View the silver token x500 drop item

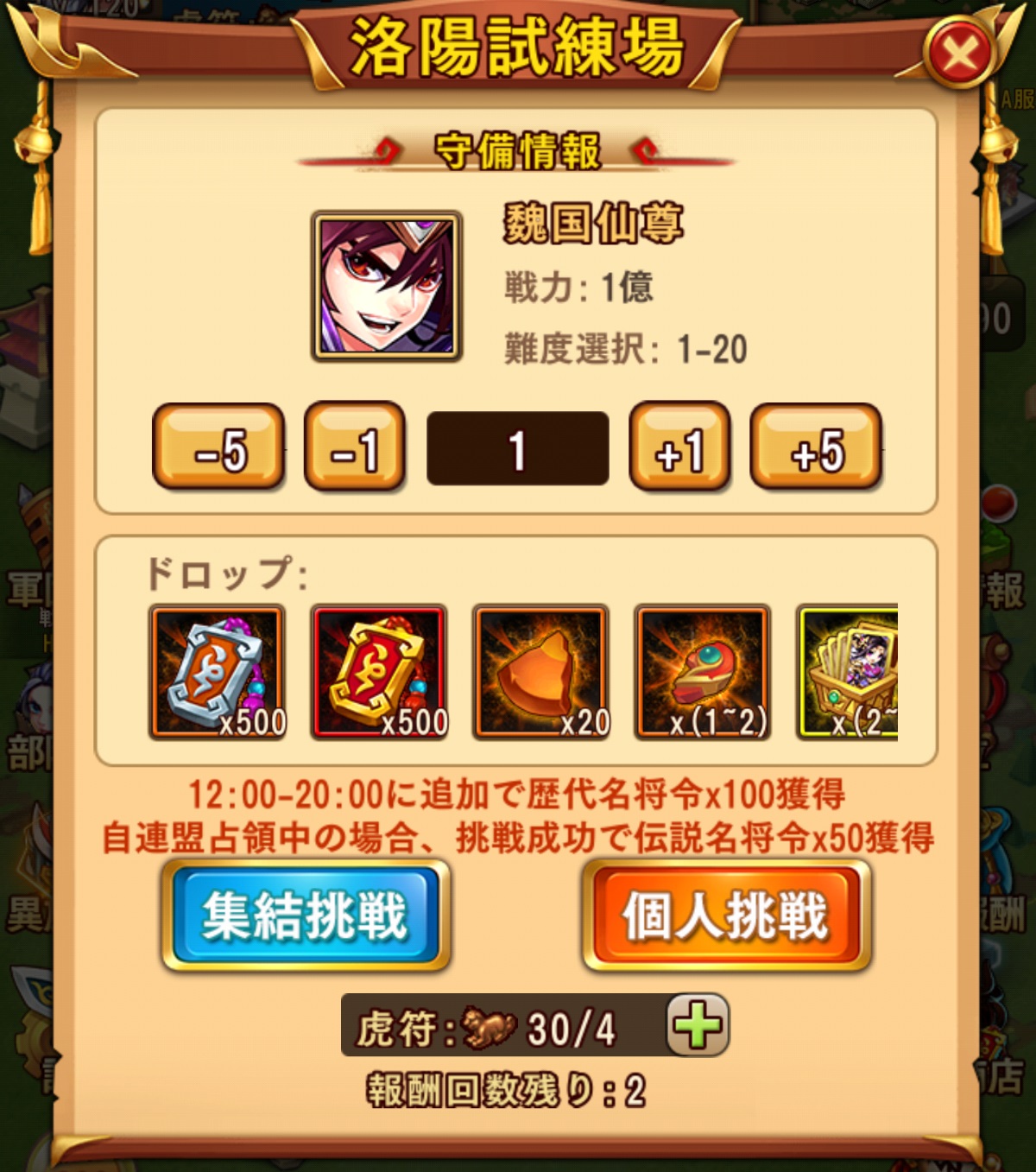tap(218, 672)
